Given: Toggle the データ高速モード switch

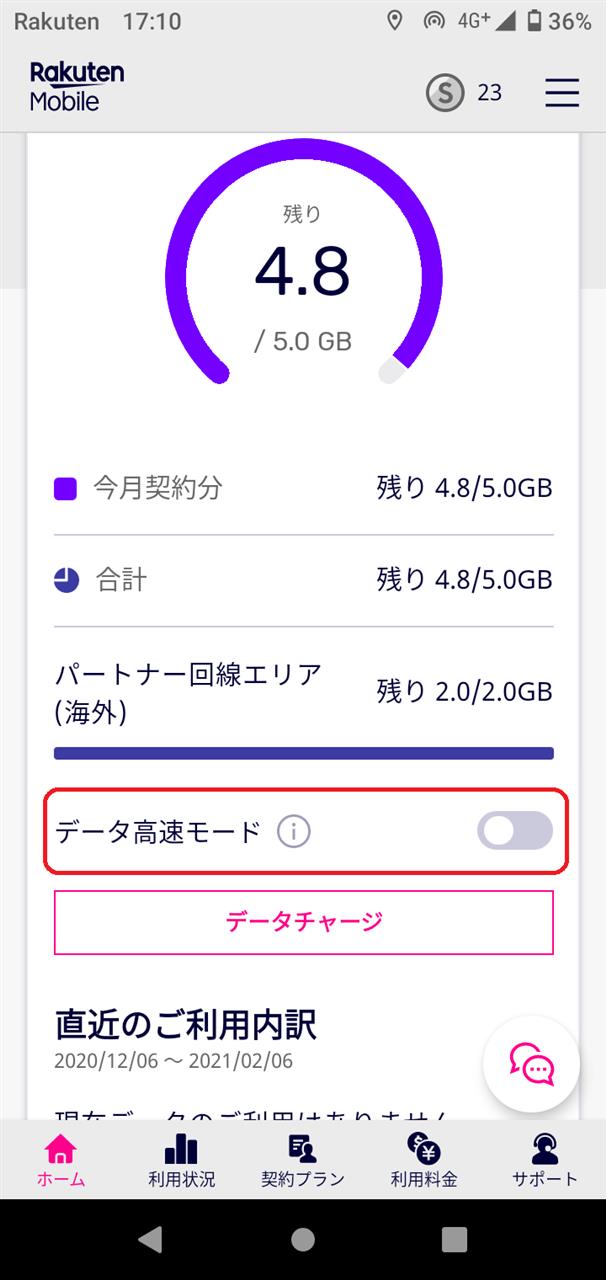Looking at the screenshot, I should (515, 830).
